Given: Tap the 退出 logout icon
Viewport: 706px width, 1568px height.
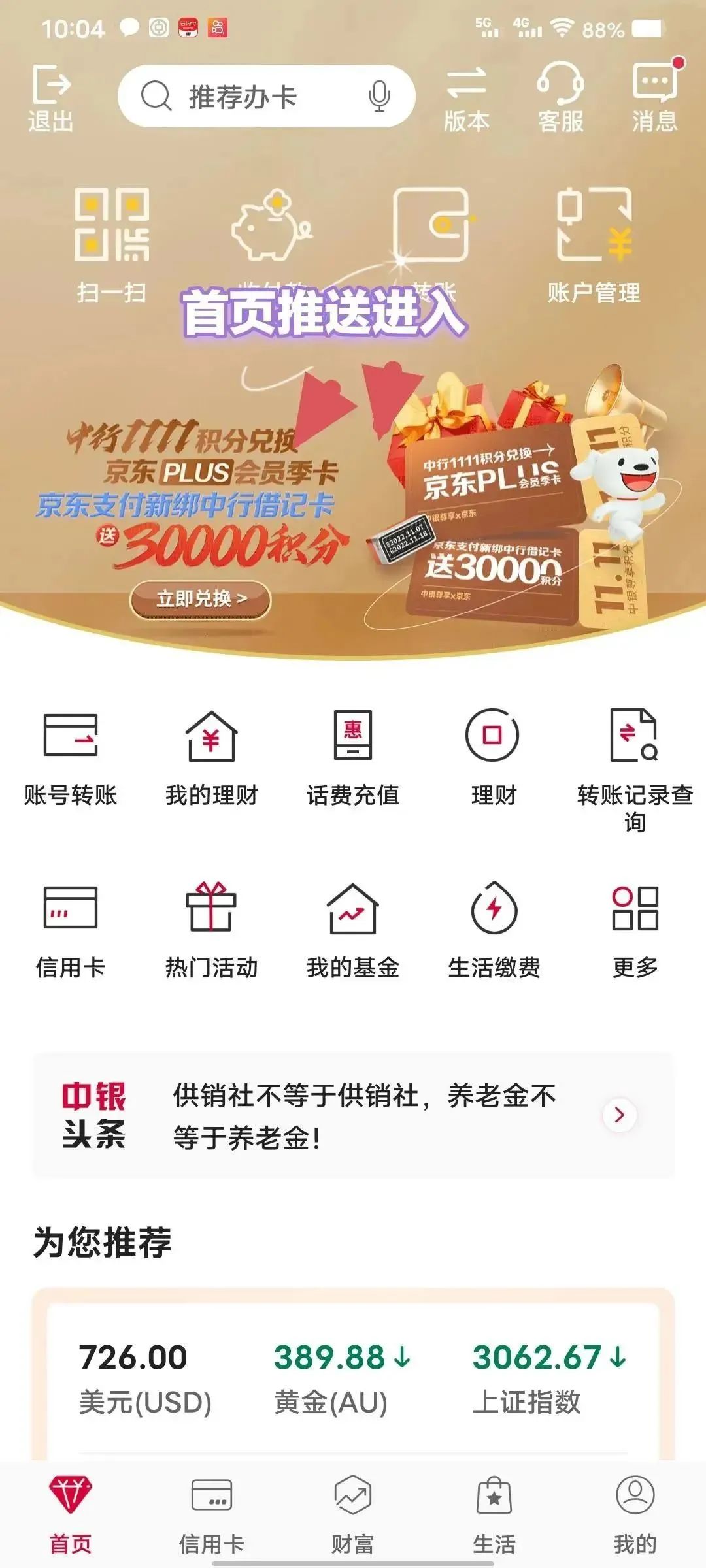Looking at the screenshot, I should [x=50, y=98].
